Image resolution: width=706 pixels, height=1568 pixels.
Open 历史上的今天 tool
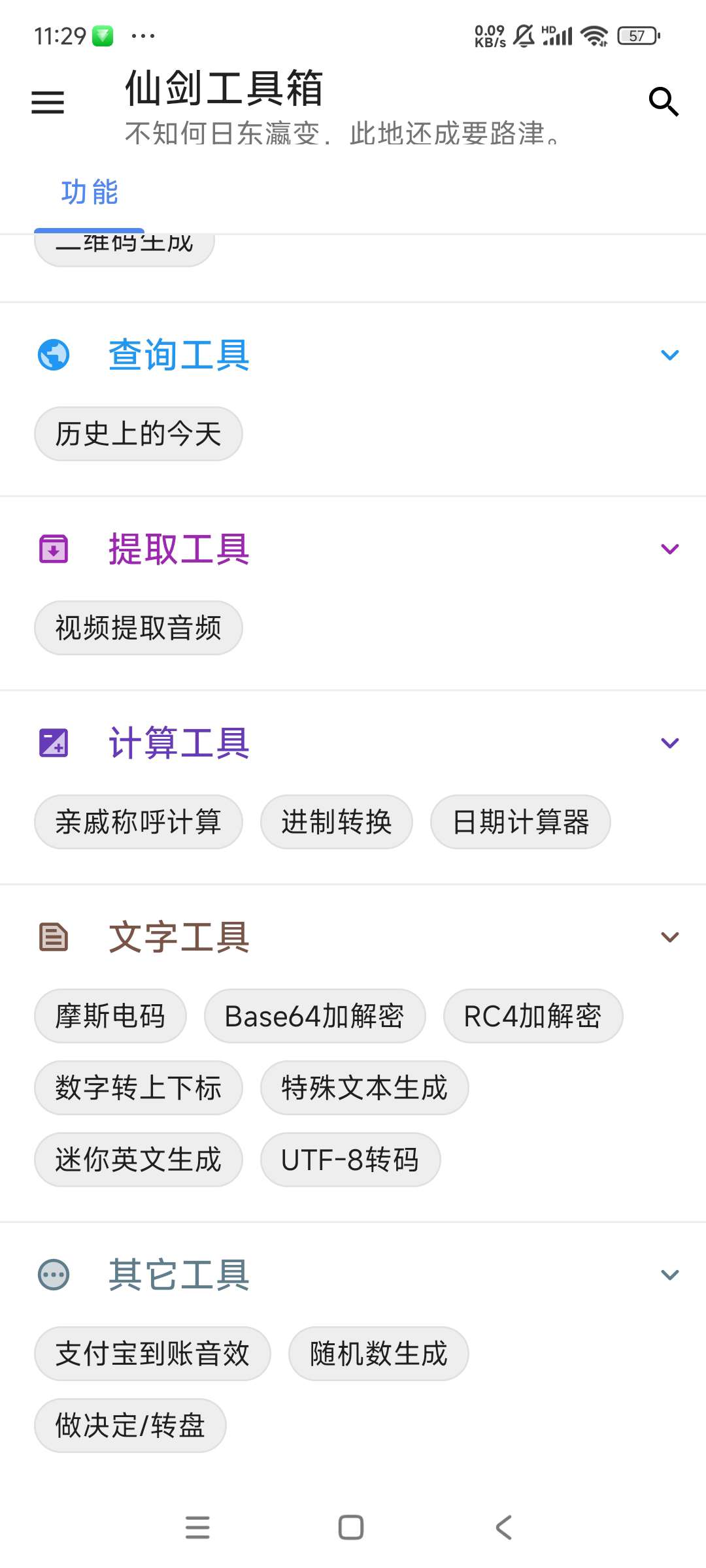[x=139, y=434]
